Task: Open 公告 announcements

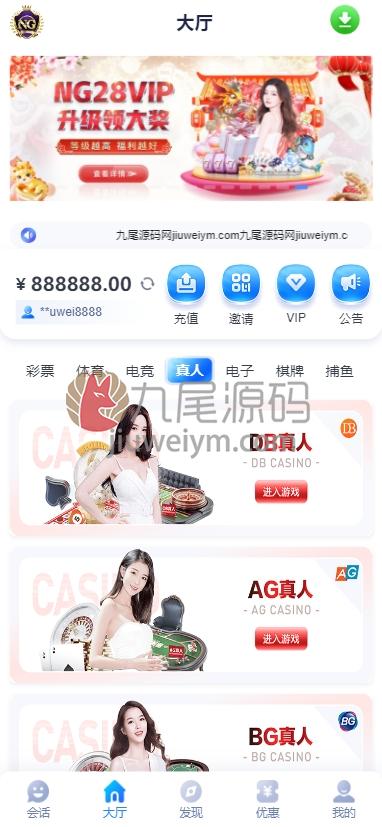Action: click(x=351, y=295)
